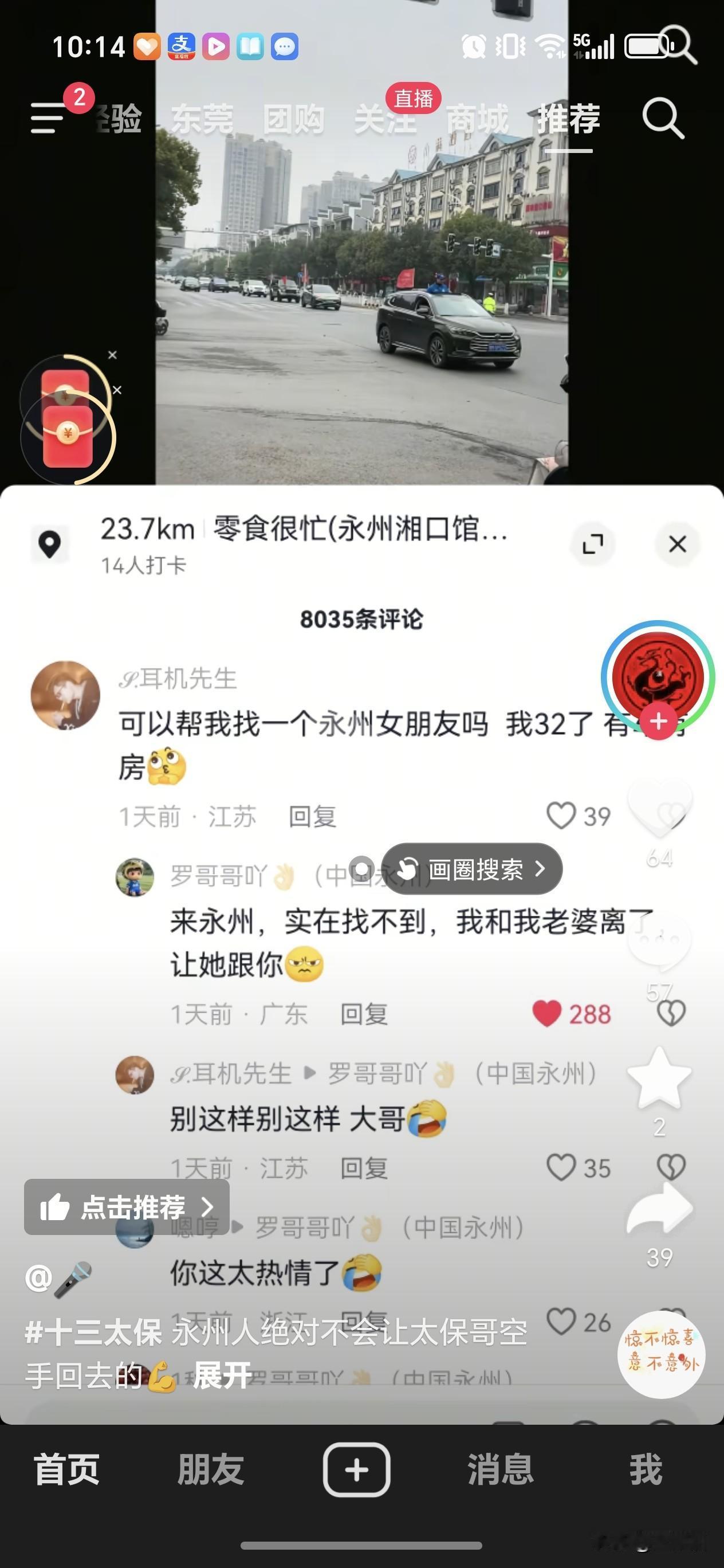Open the search icon at top right
Image resolution: width=724 pixels, height=1568 pixels.
pos(664,119)
